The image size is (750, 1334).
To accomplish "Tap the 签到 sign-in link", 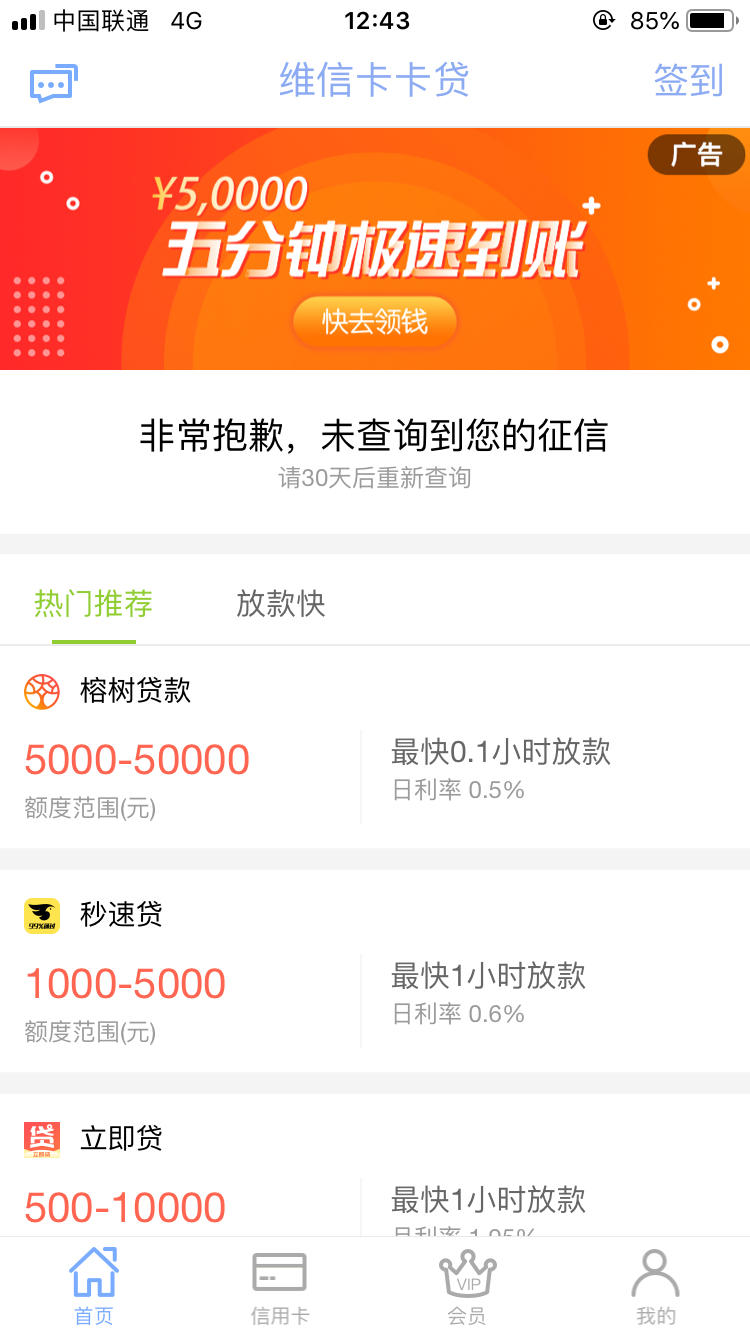I will pyautogui.click(x=687, y=82).
